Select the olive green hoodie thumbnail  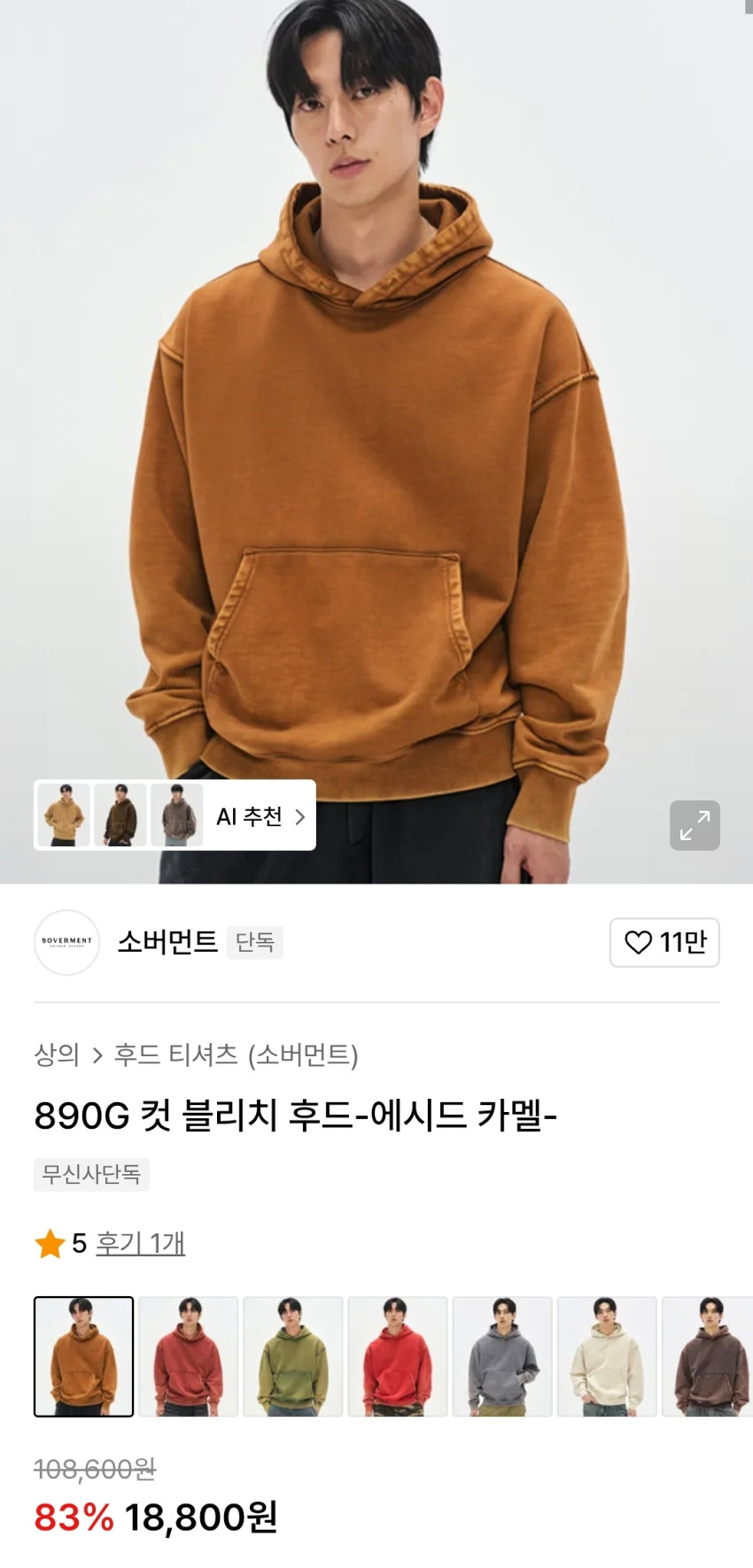pos(293,1356)
